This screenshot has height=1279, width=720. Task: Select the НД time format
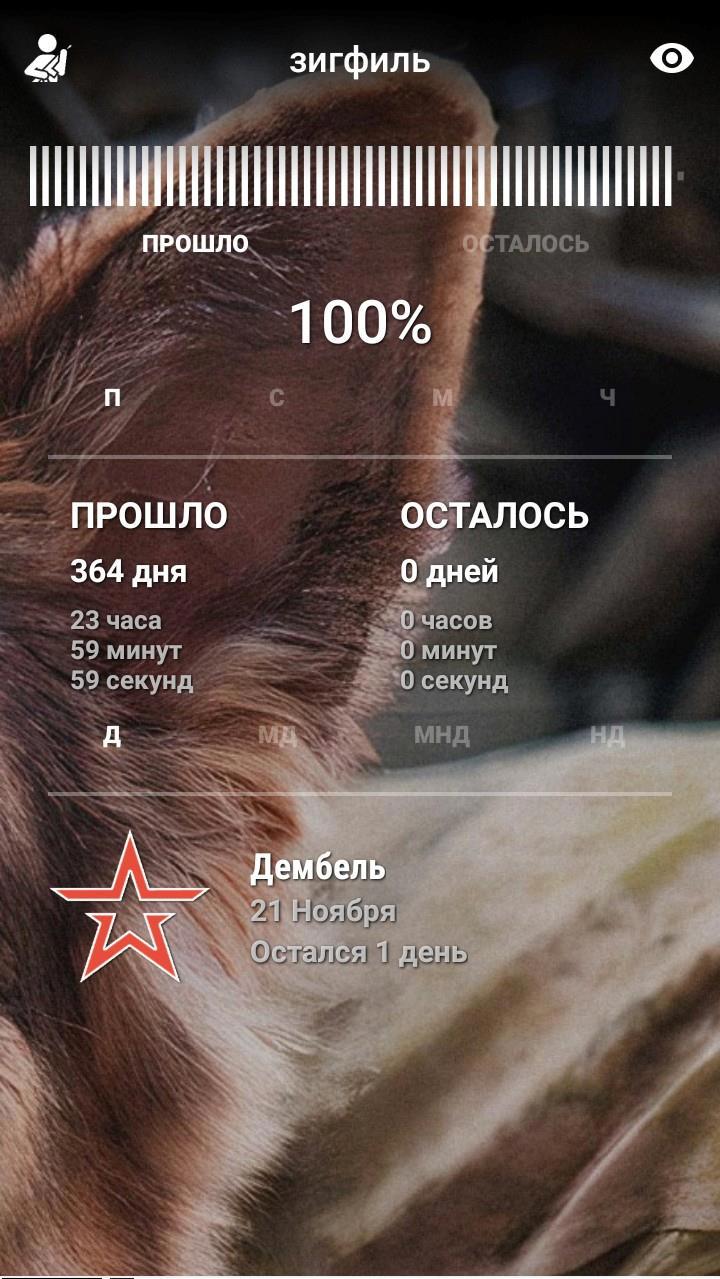click(x=607, y=736)
